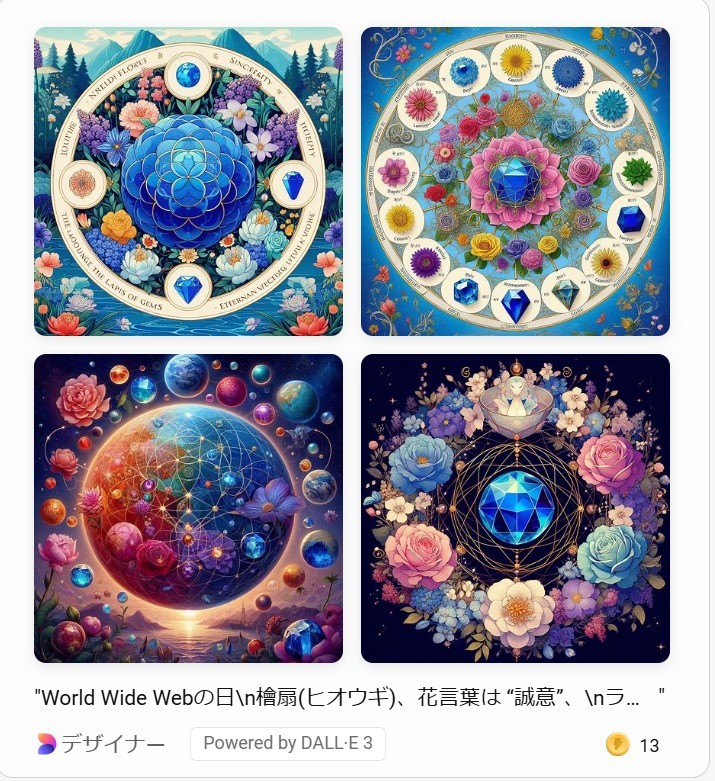This screenshot has width=715, height=781.
Task: Open the pink lotus flower chart image
Action: click(x=515, y=181)
